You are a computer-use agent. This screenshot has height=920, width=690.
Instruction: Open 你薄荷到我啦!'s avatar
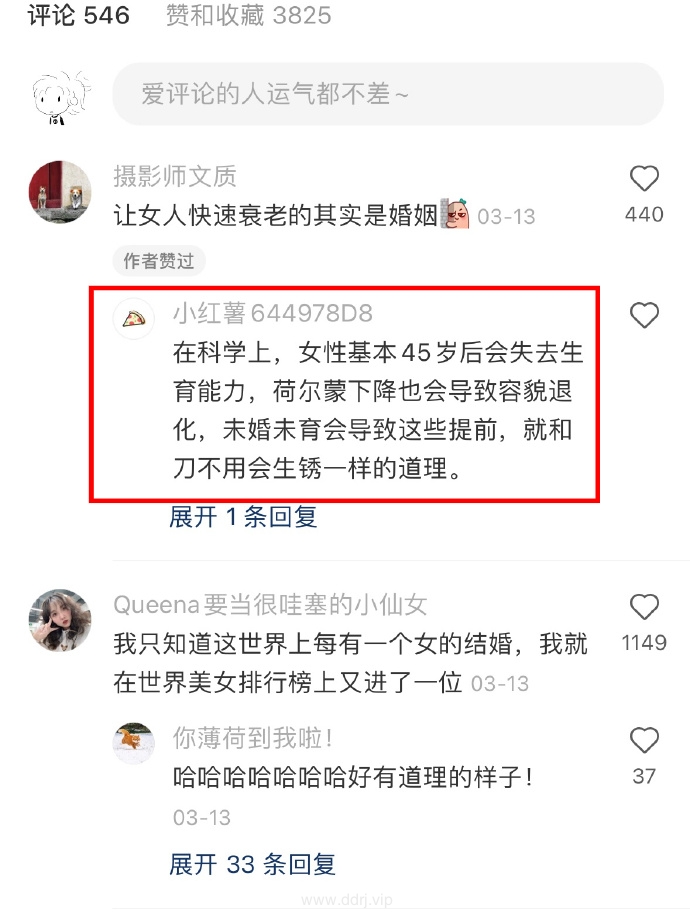click(x=134, y=743)
